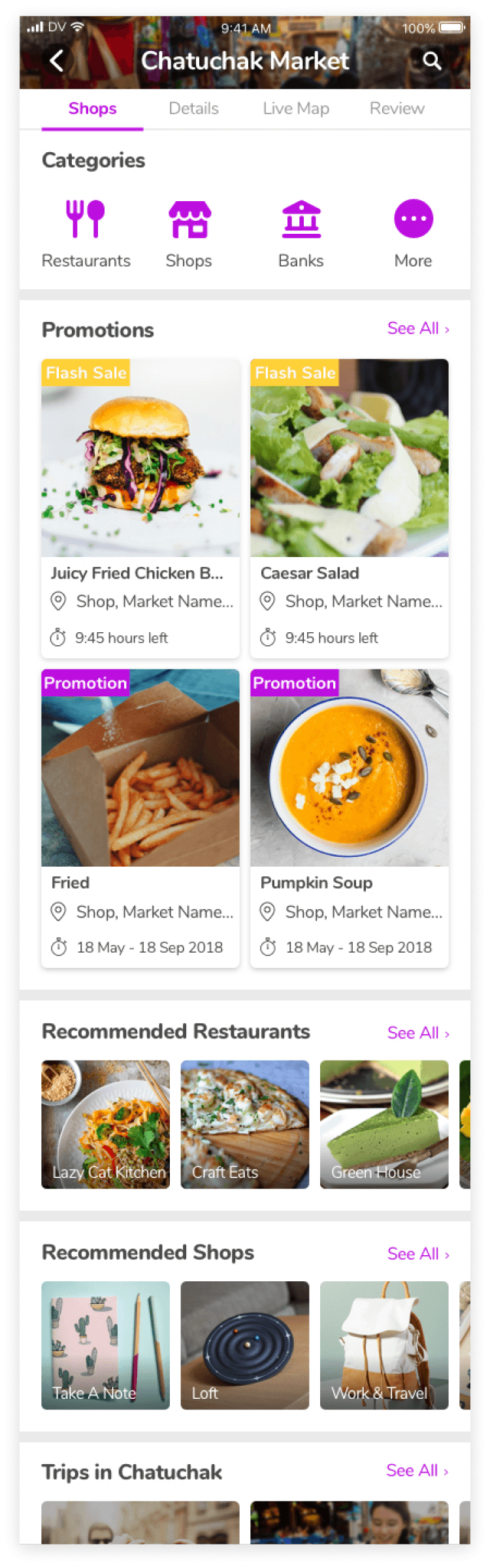Open Lazy Cat Kitchen restaurant
This screenshot has width=490, height=1568.
(105, 1124)
